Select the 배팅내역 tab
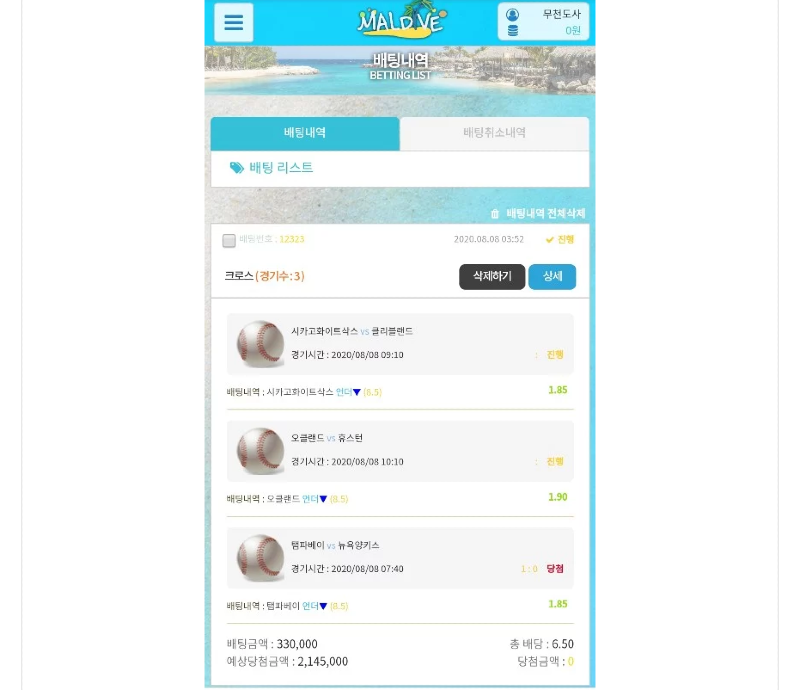This screenshot has width=800, height=690. point(305,133)
